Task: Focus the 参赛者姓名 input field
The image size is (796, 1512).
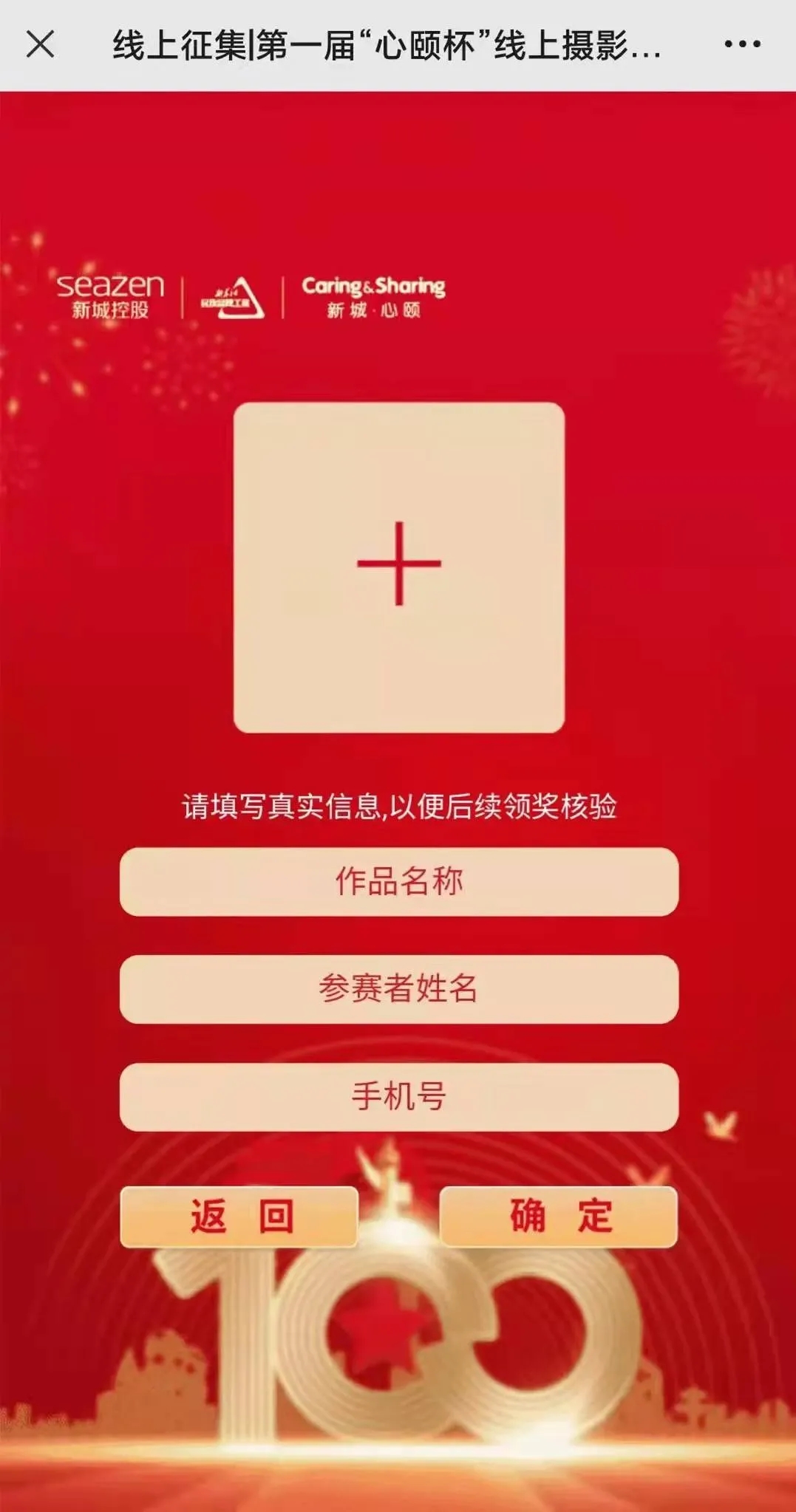Action: coord(399,988)
